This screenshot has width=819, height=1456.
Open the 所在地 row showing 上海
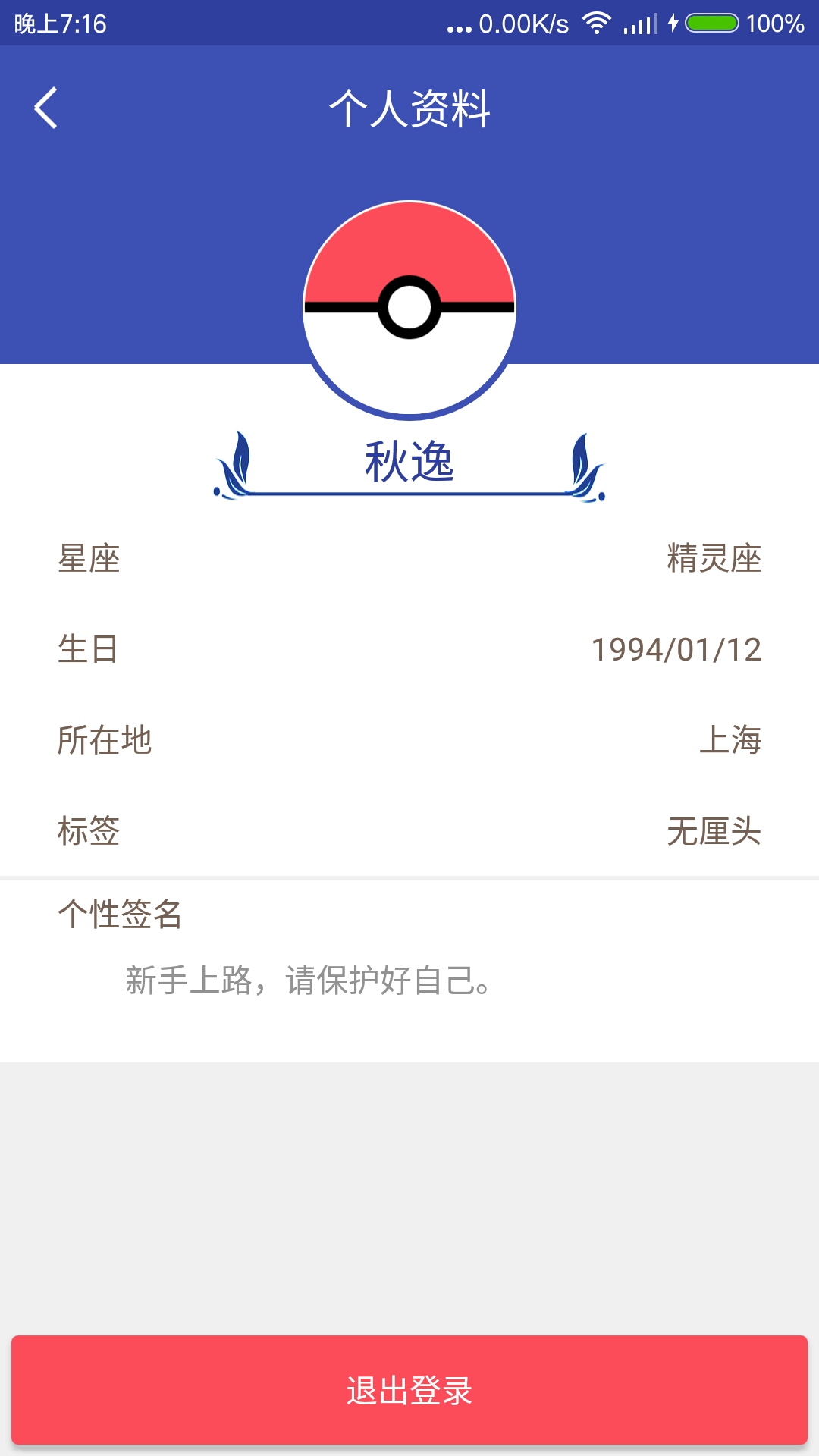coord(409,740)
